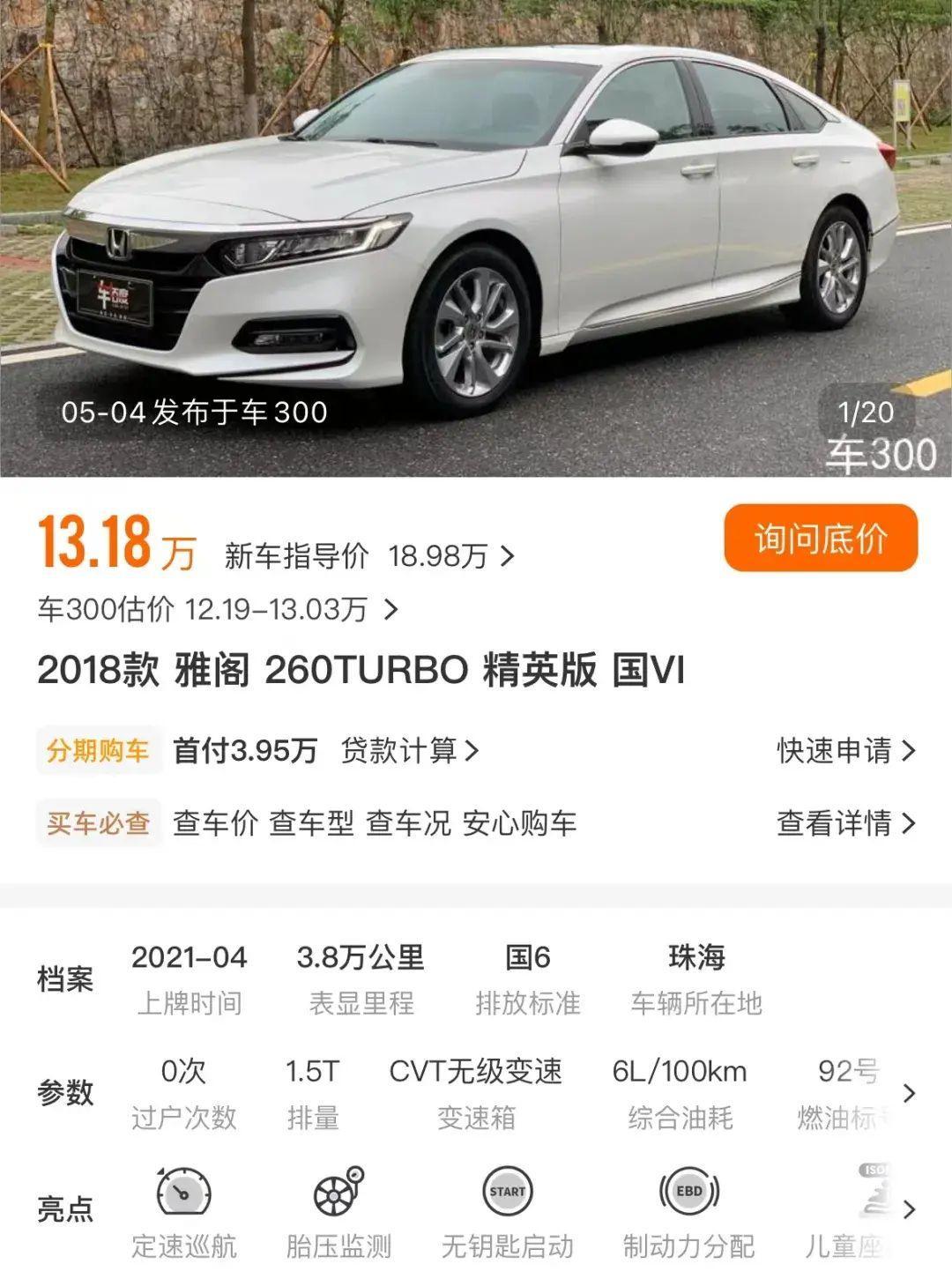
Task: Expand the 亮点 highlights row chevron
Action: click(x=909, y=1208)
